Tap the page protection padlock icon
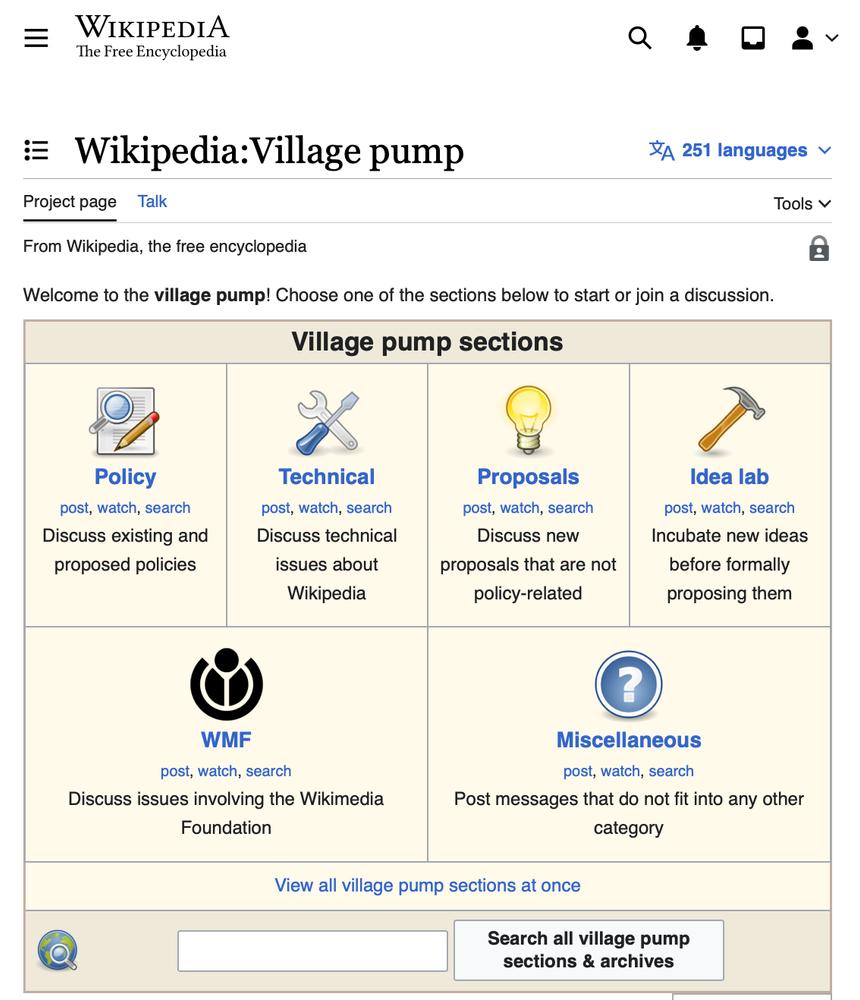Viewport: 860px width, 1000px height. tap(819, 248)
